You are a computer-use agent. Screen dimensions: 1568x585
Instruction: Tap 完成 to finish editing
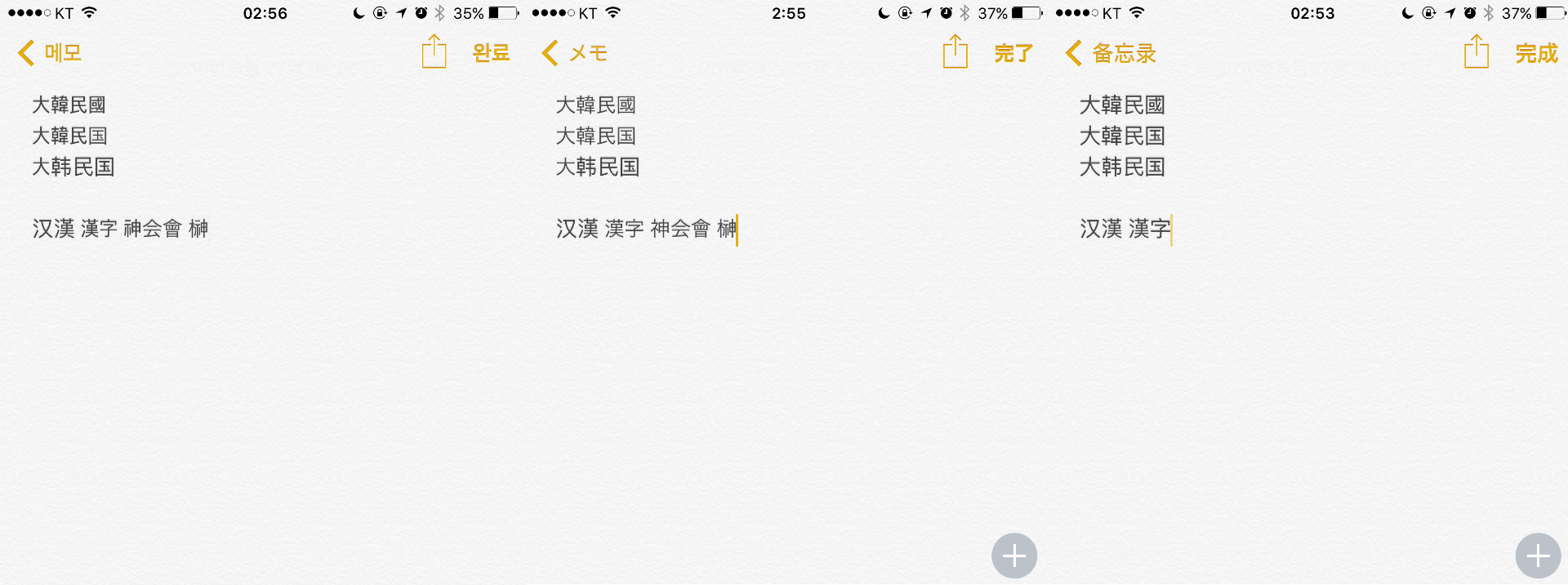(x=1536, y=53)
